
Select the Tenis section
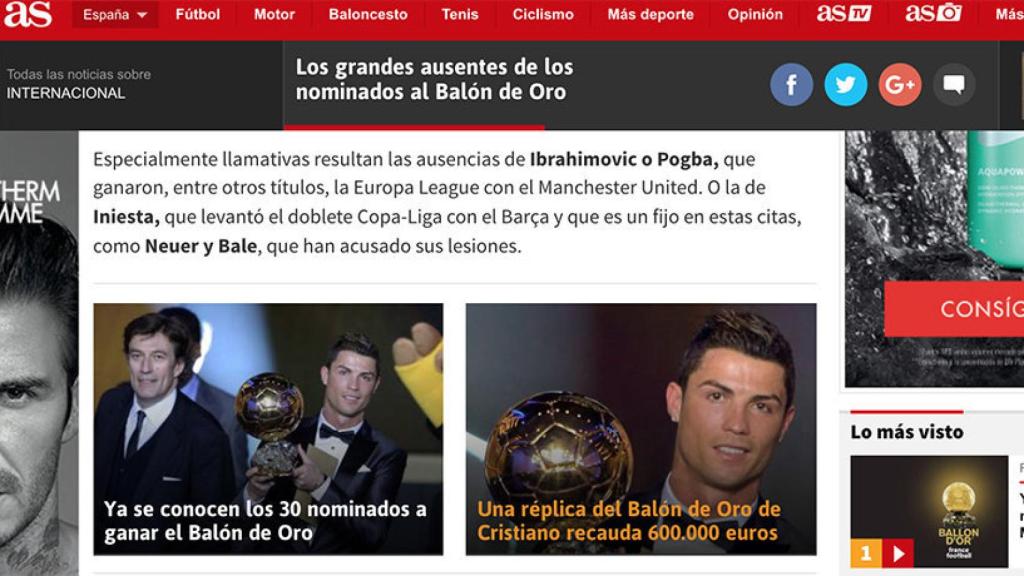460,14
